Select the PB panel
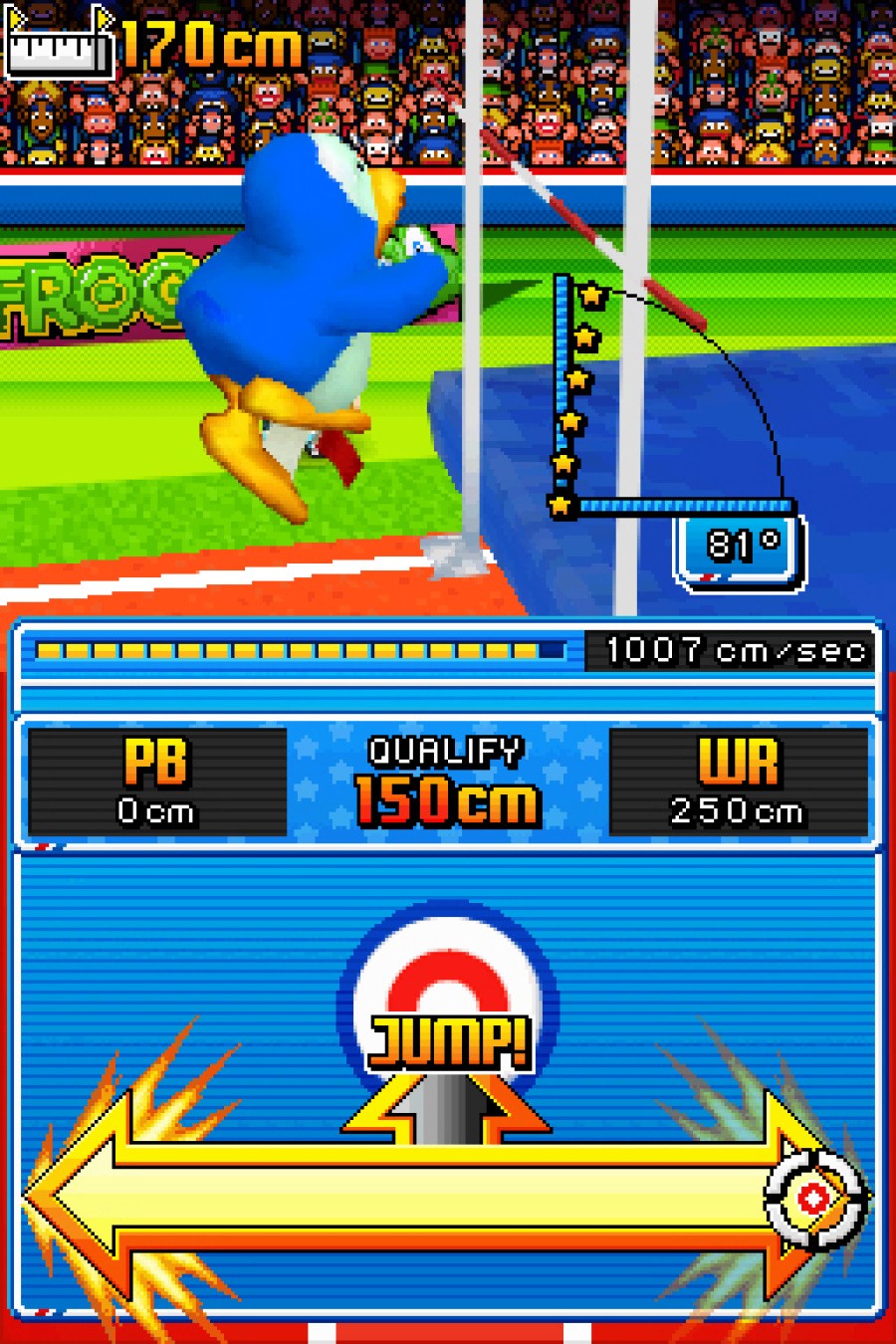The height and width of the screenshot is (1344, 896). (156, 782)
